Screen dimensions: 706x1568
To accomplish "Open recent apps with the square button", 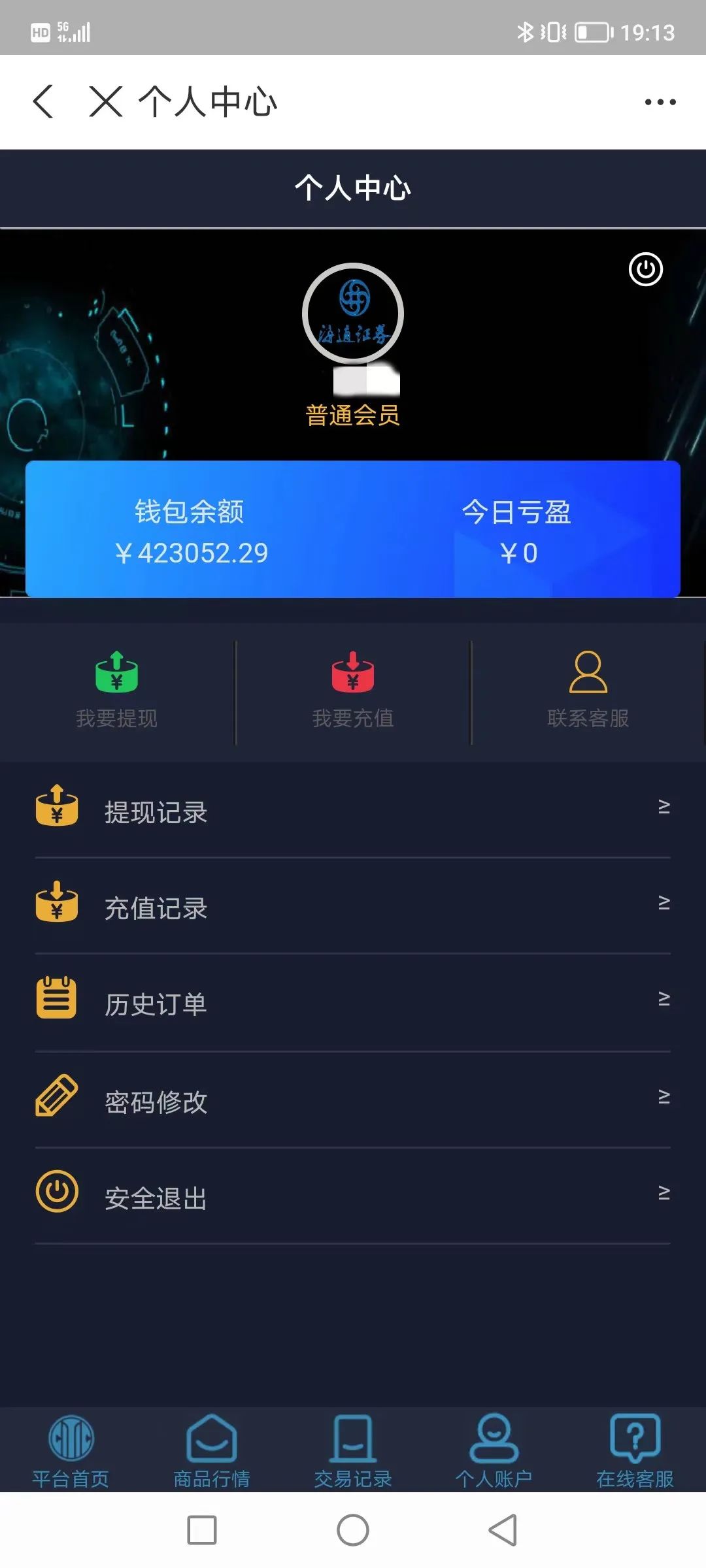I will coord(202,1530).
